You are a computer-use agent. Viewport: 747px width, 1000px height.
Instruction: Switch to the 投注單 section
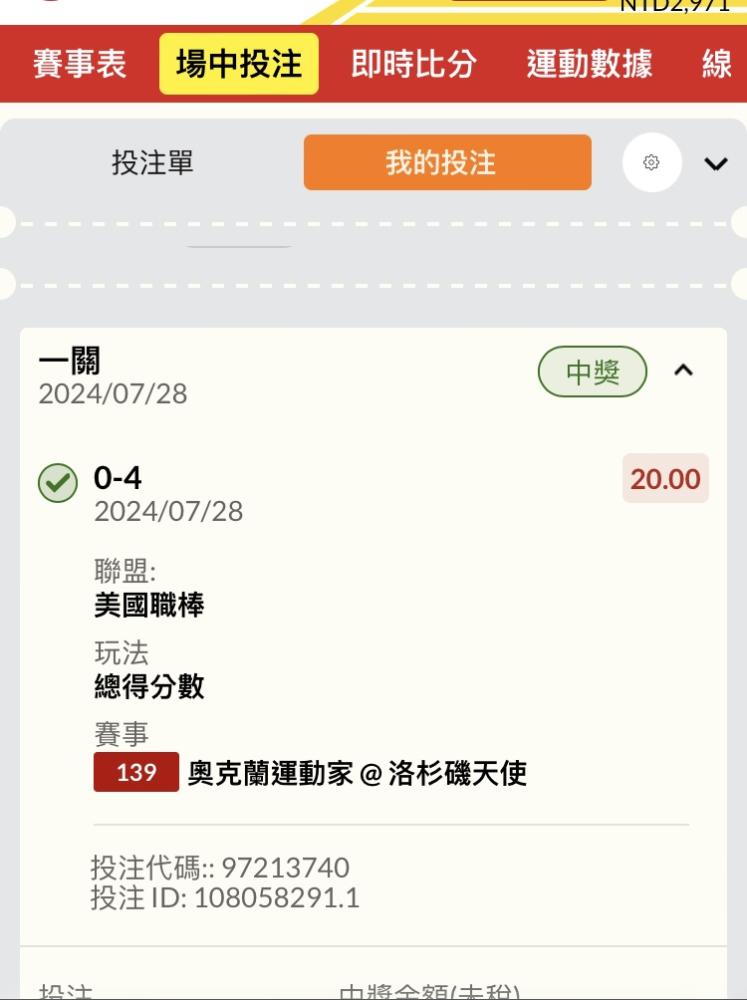152,163
